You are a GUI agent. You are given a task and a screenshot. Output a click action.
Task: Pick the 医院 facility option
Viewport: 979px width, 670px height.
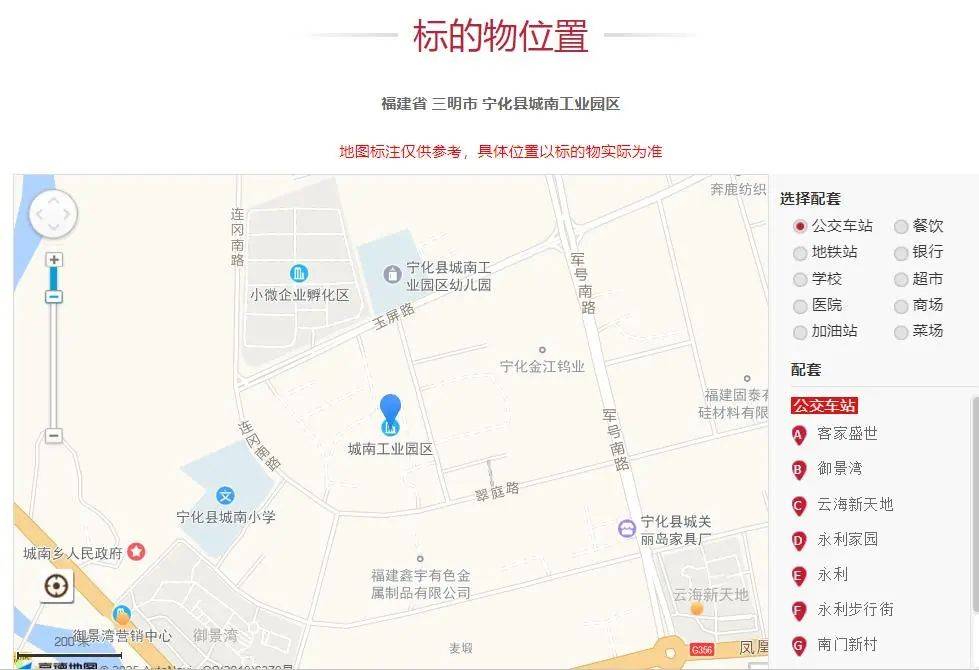[800, 306]
